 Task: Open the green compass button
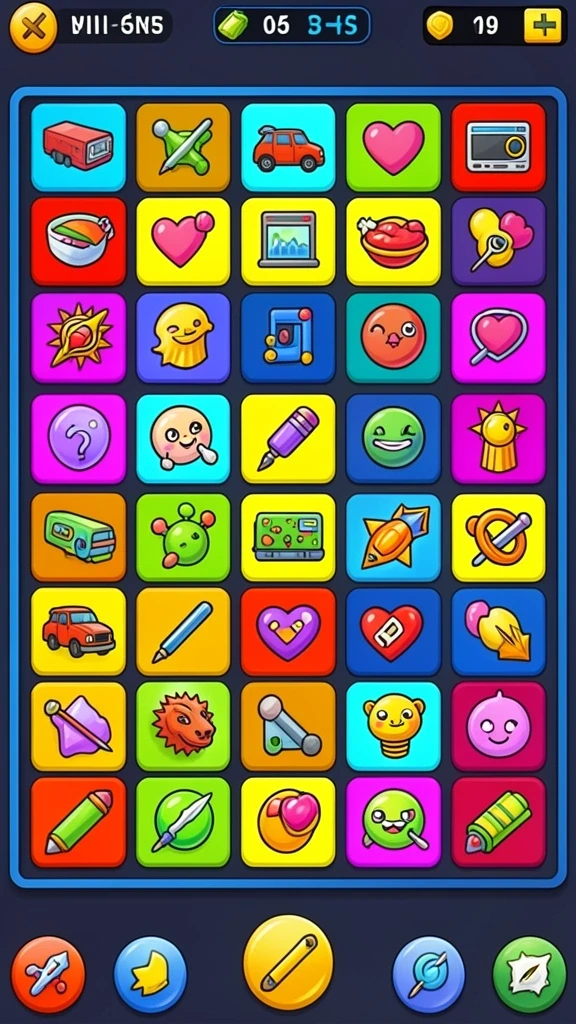tap(530, 974)
